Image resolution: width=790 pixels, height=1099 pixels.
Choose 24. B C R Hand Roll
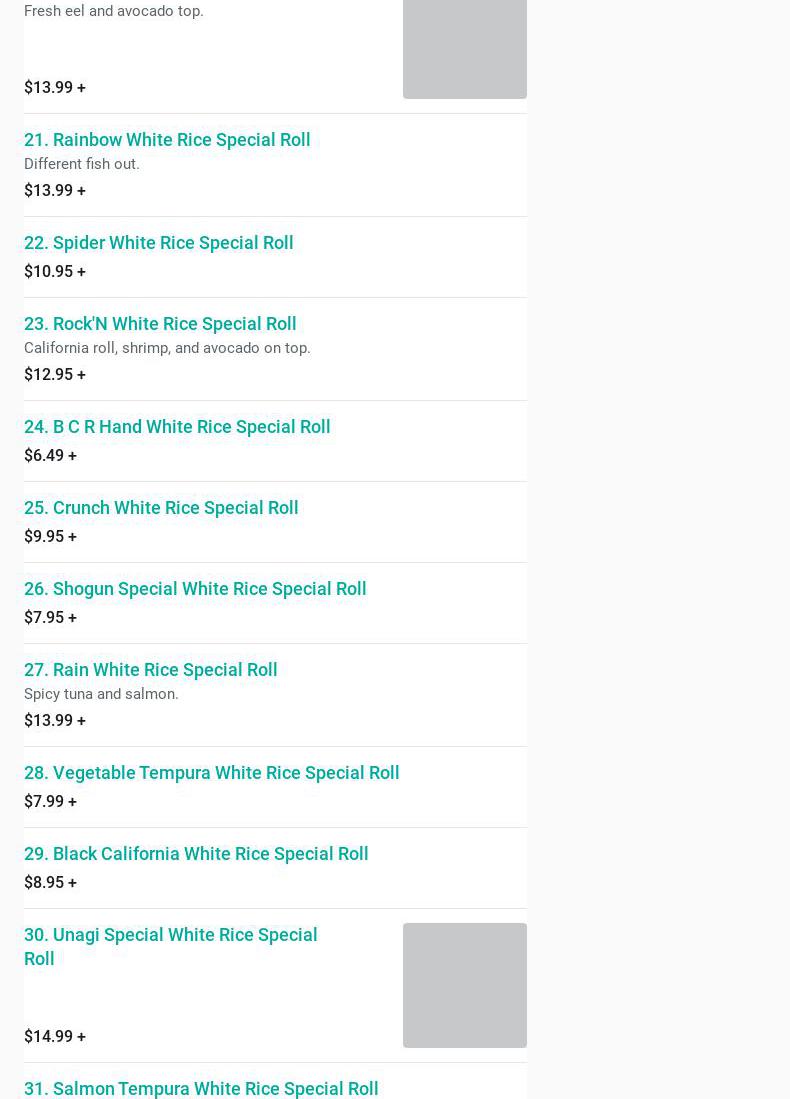[x=177, y=427]
